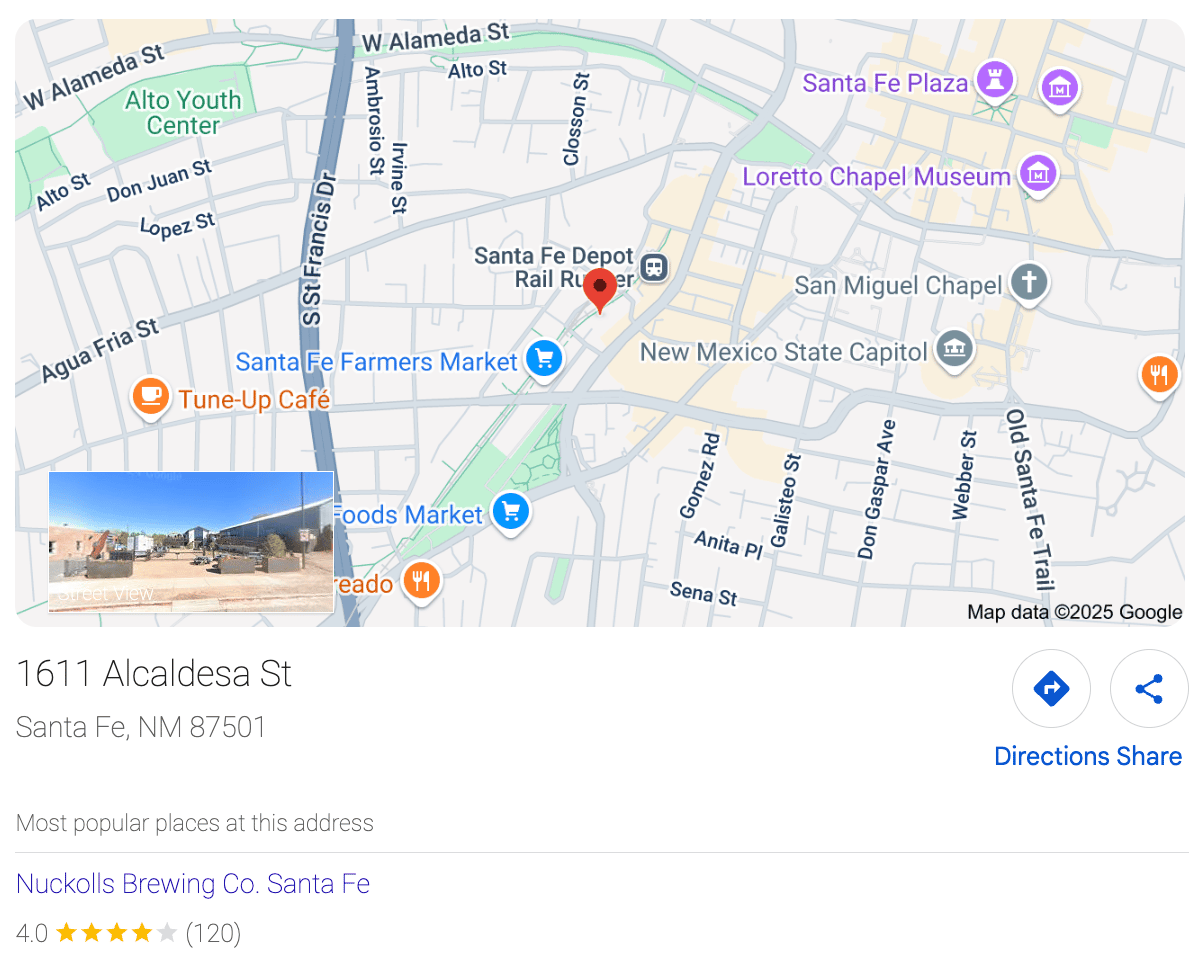Image resolution: width=1196 pixels, height=962 pixels.
Task: Select San Miguel Chapel marker
Action: pos(1028,283)
